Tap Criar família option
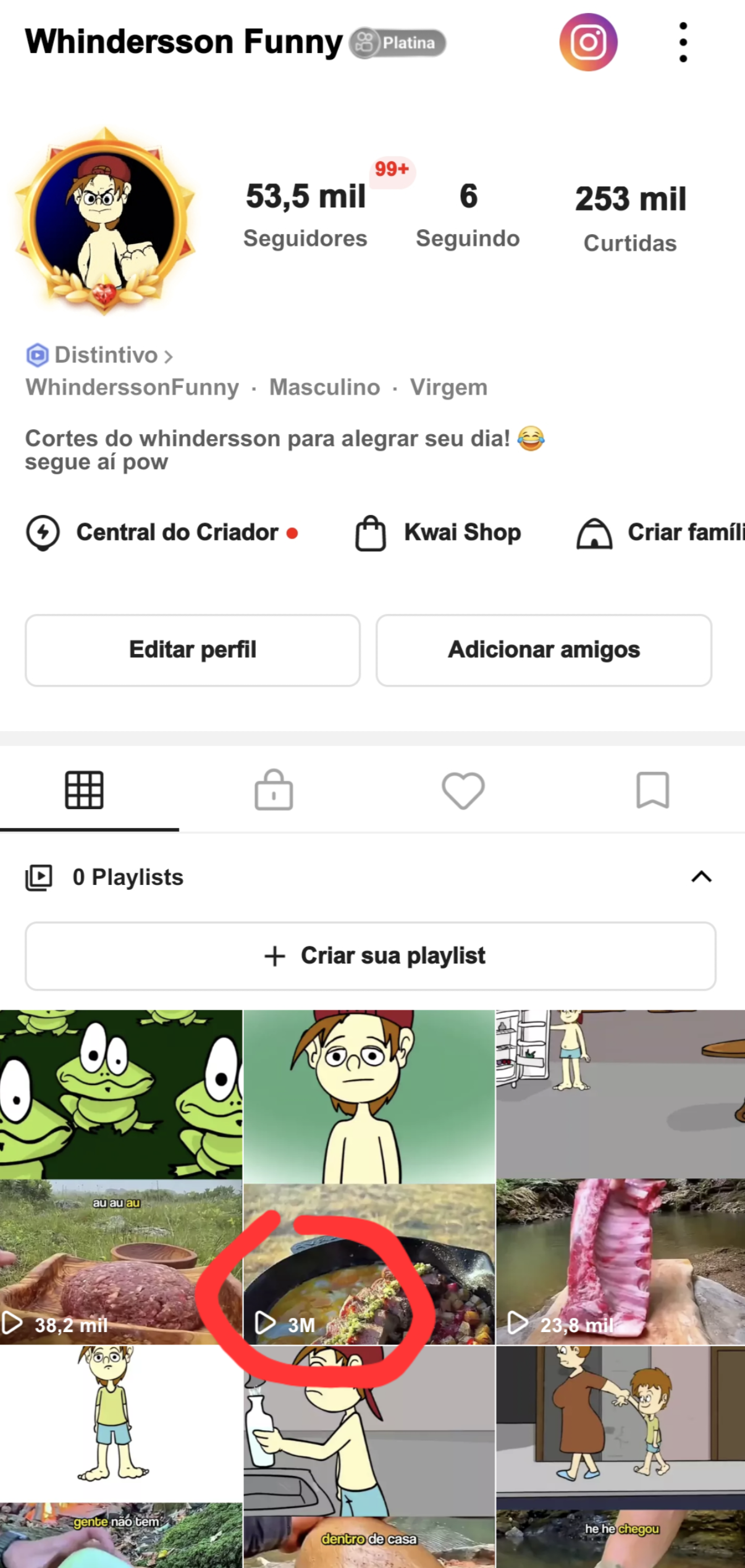 [x=661, y=532]
